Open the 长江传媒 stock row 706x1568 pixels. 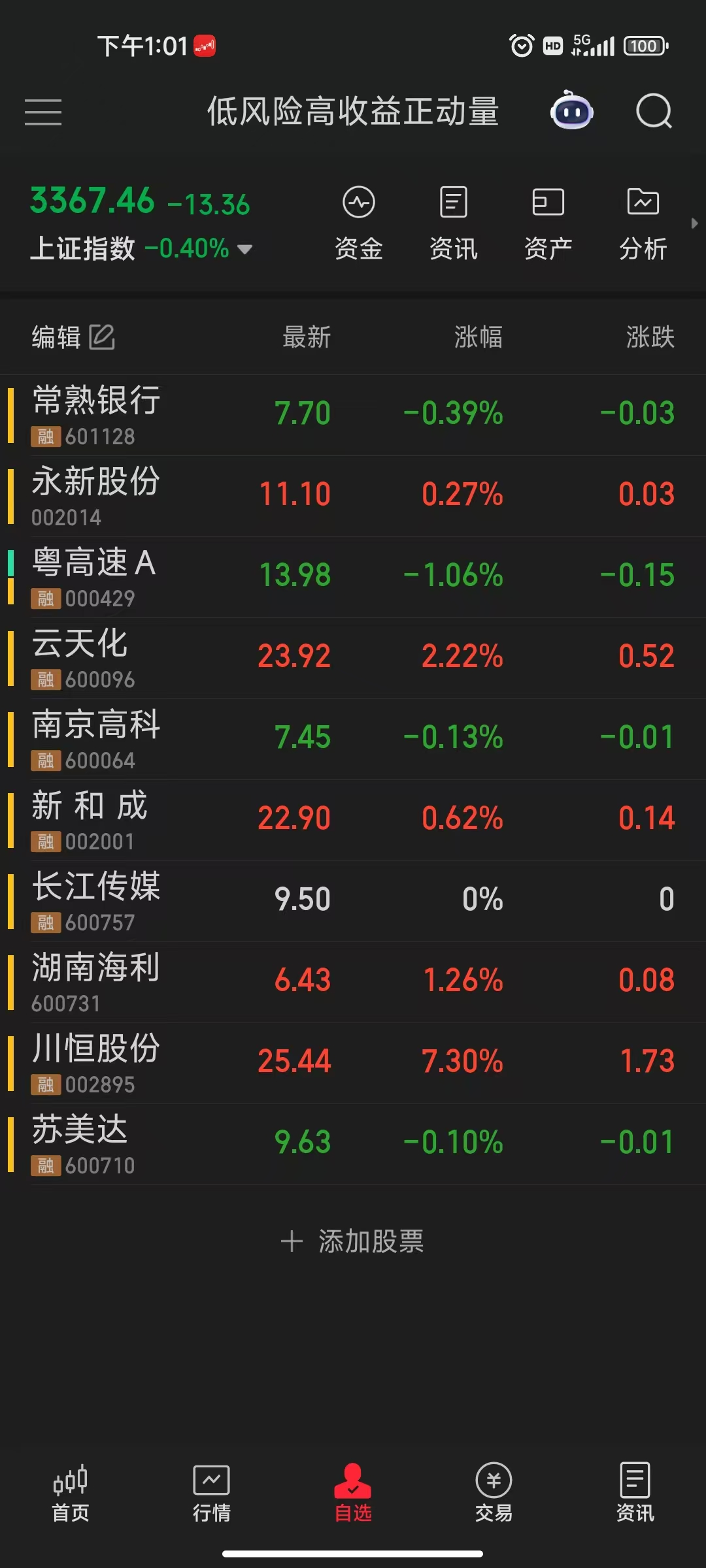[x=353, y=901]
